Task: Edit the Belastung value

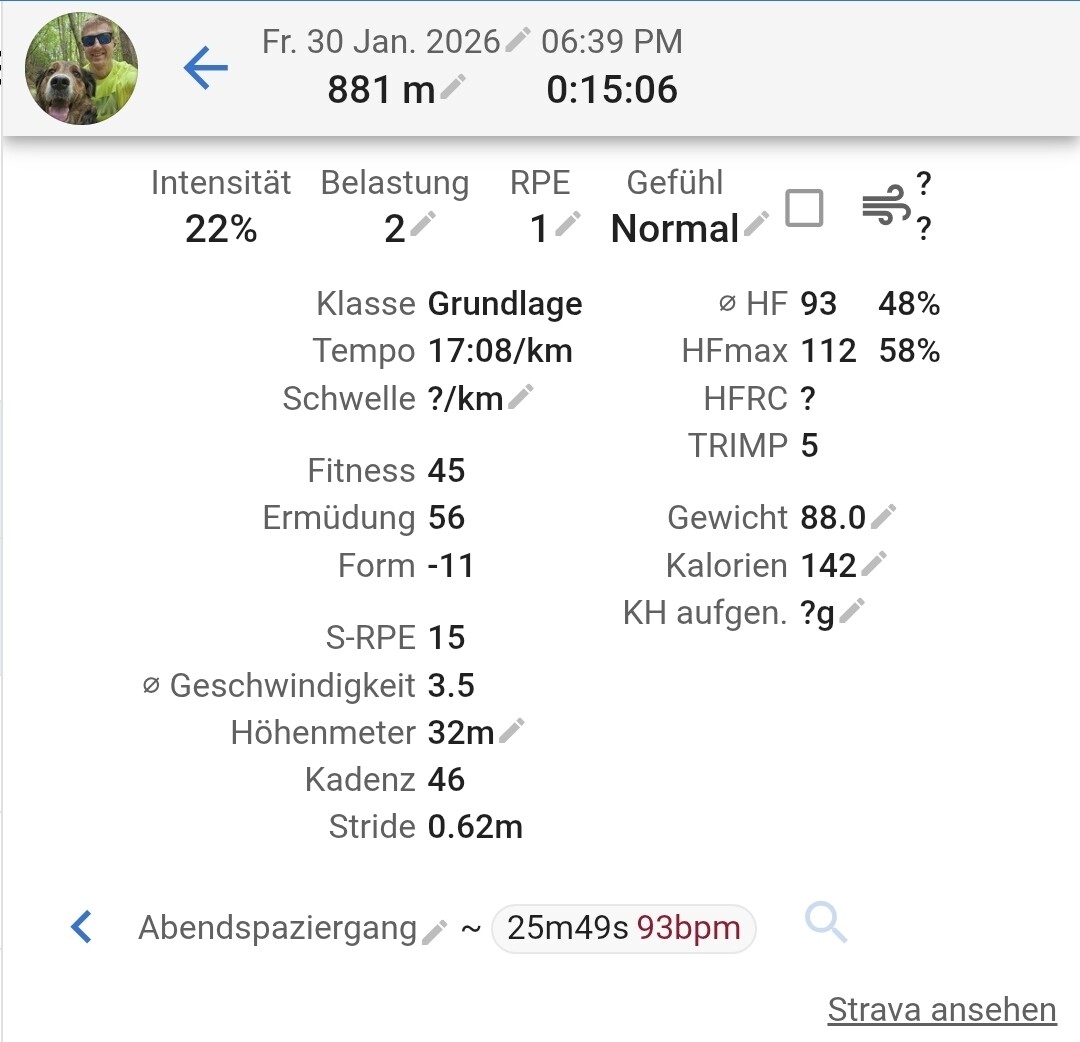Action: point(423,225)
